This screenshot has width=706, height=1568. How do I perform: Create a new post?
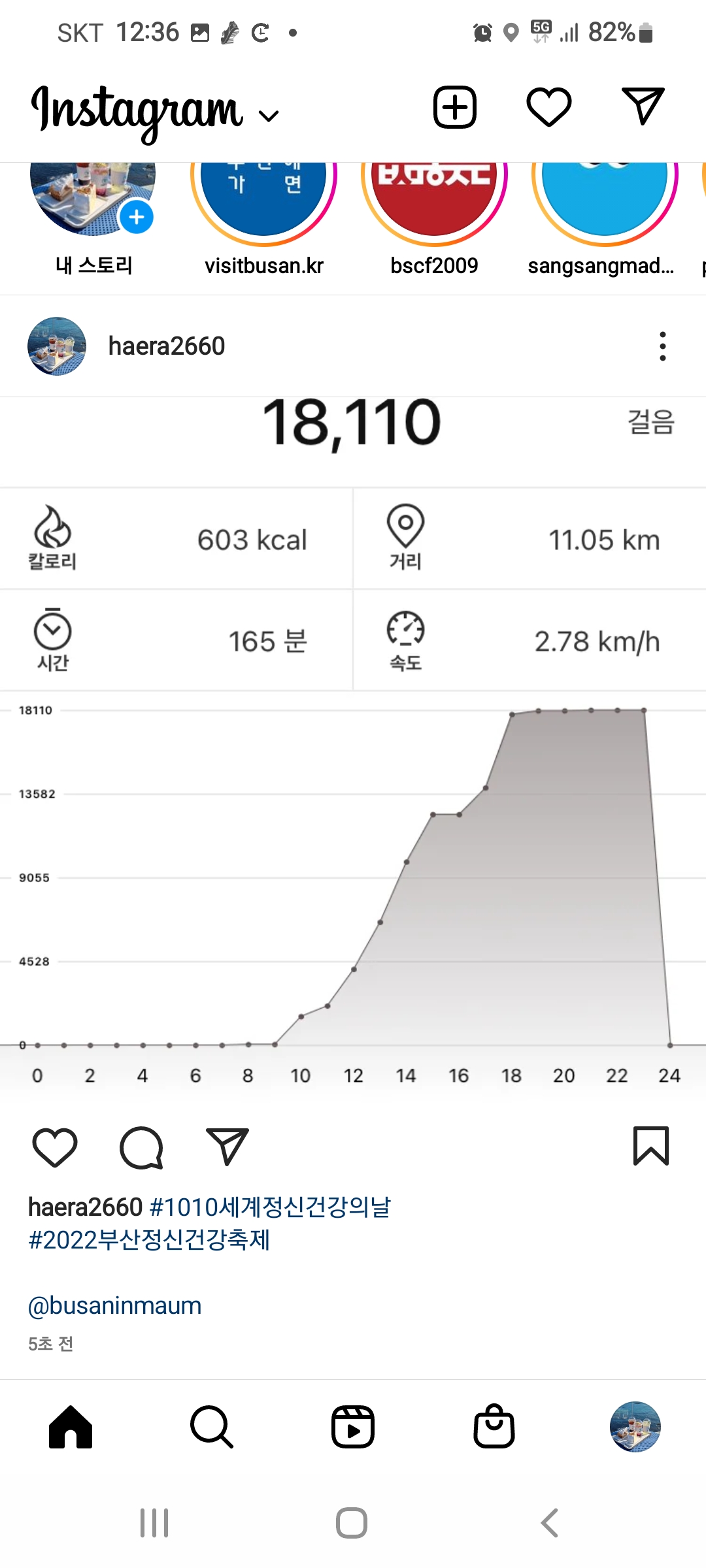pos(454,107)
